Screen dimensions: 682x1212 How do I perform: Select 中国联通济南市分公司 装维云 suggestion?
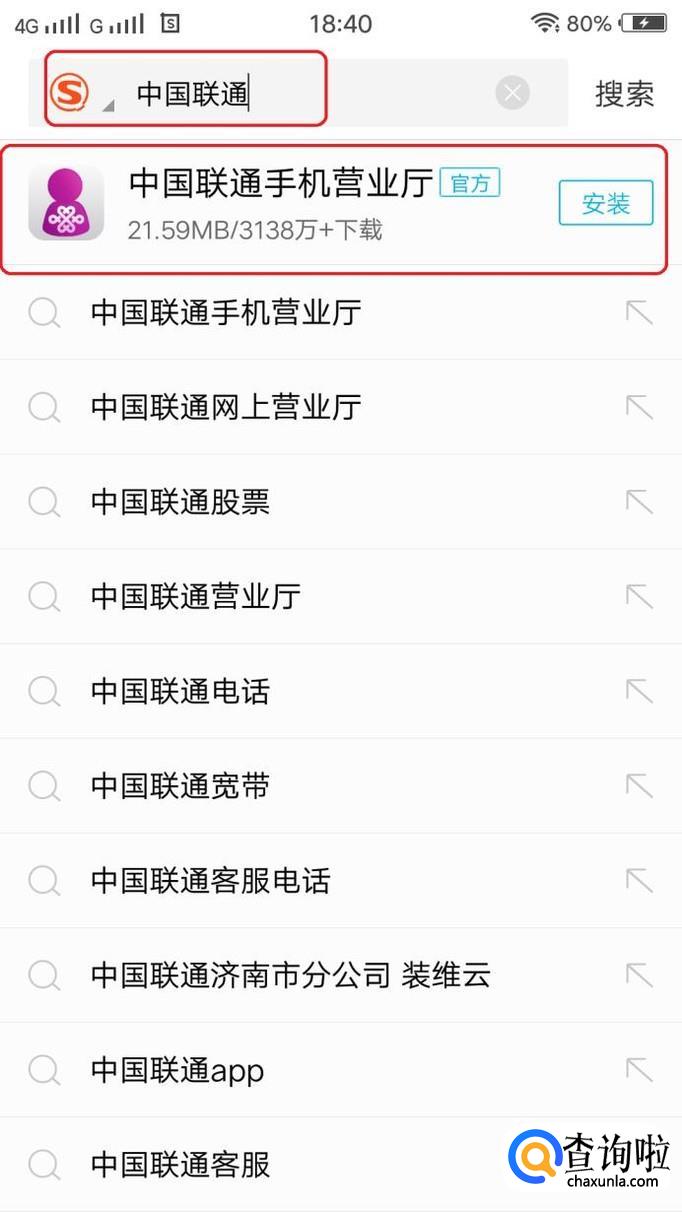pos(290,975)
